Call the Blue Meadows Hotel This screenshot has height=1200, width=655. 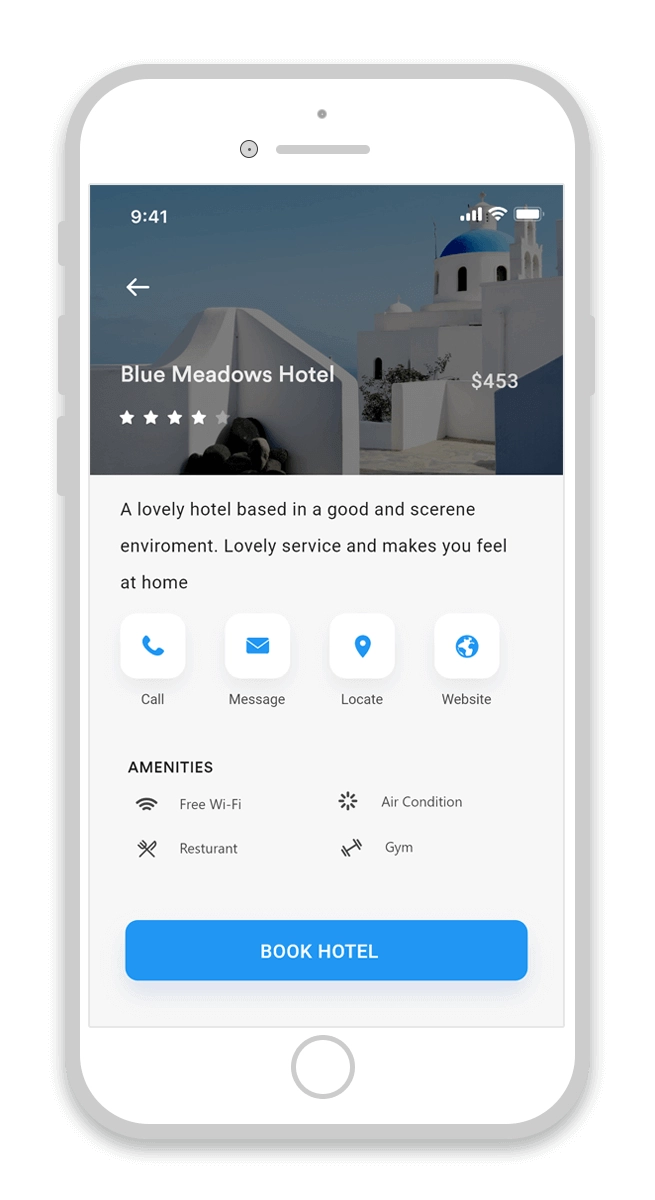tap(153, 646)
